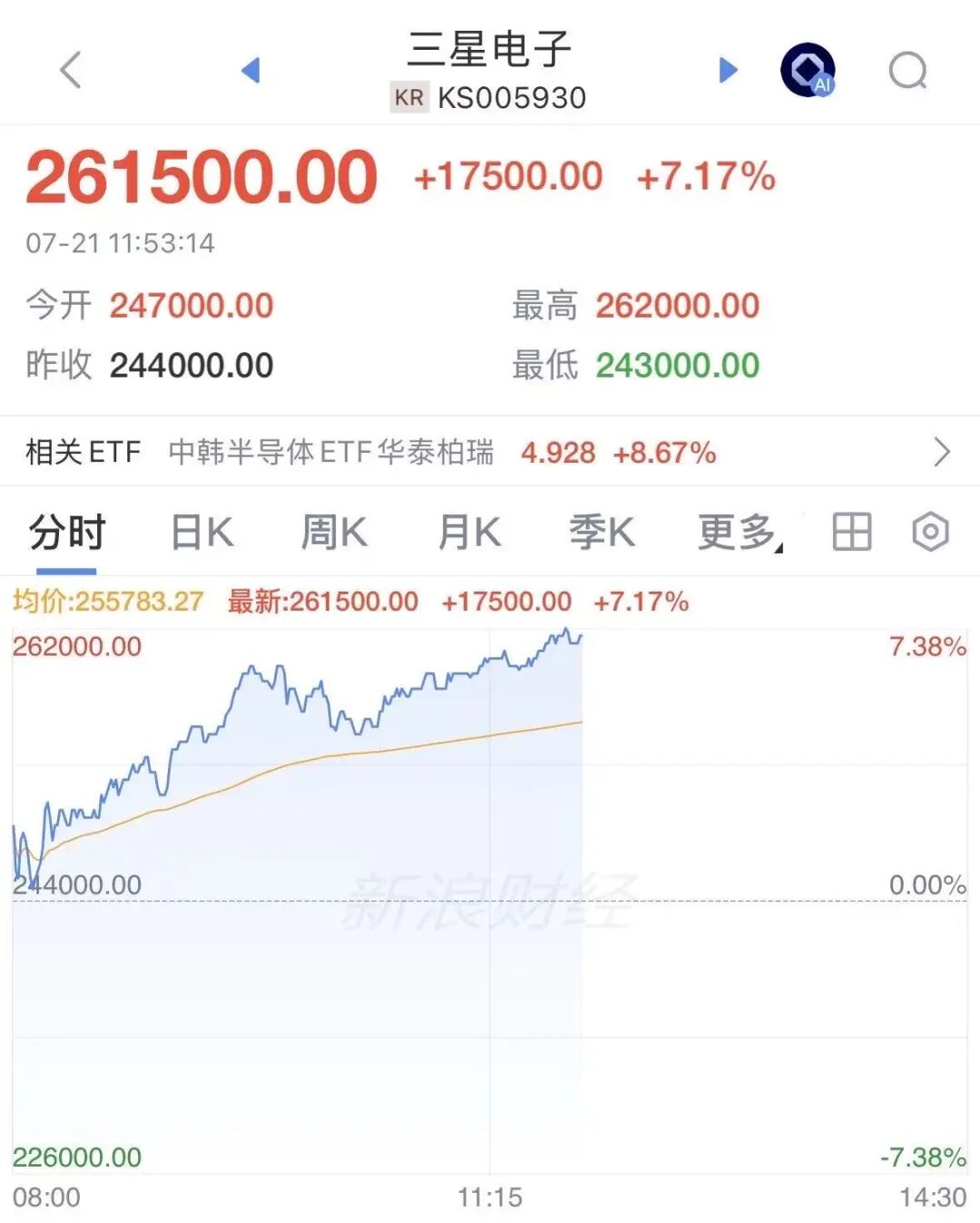Open the related ETF 中韩半导体ETF华泰柏瑞 row
980x1223 pixels.
[490, 452]
